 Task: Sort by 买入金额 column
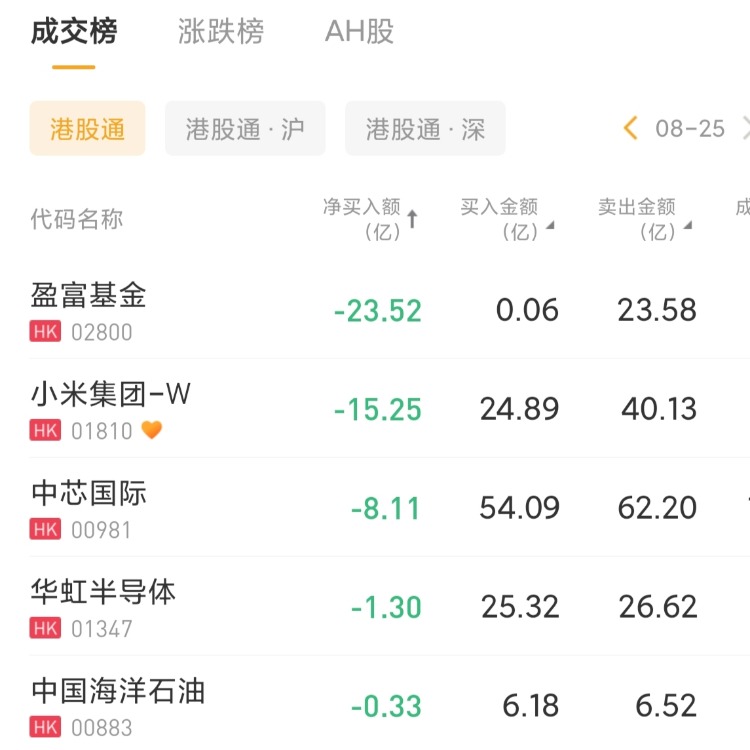coord(507,219)
